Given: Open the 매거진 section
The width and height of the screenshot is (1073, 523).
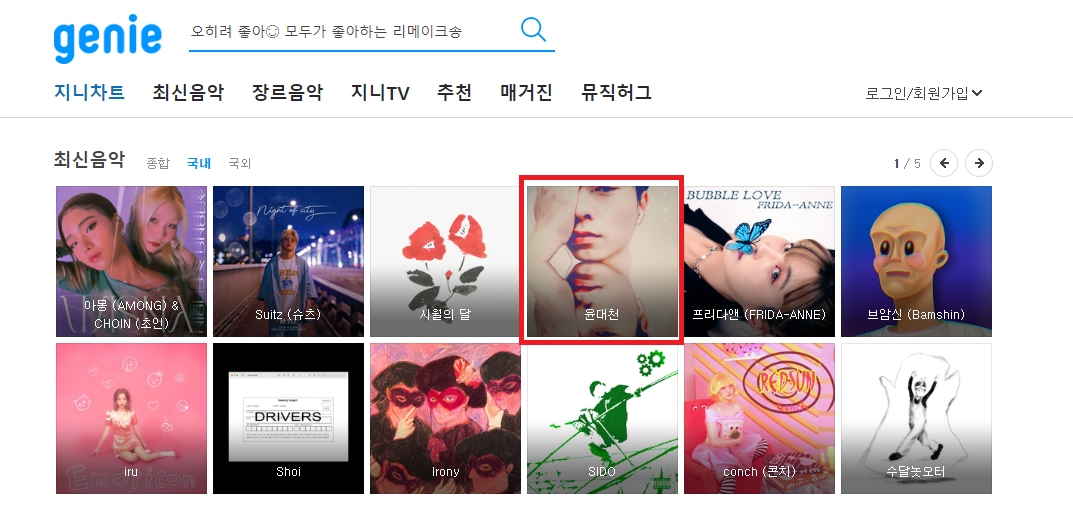Looking at the screenshot, I should [x=526, y=93].
